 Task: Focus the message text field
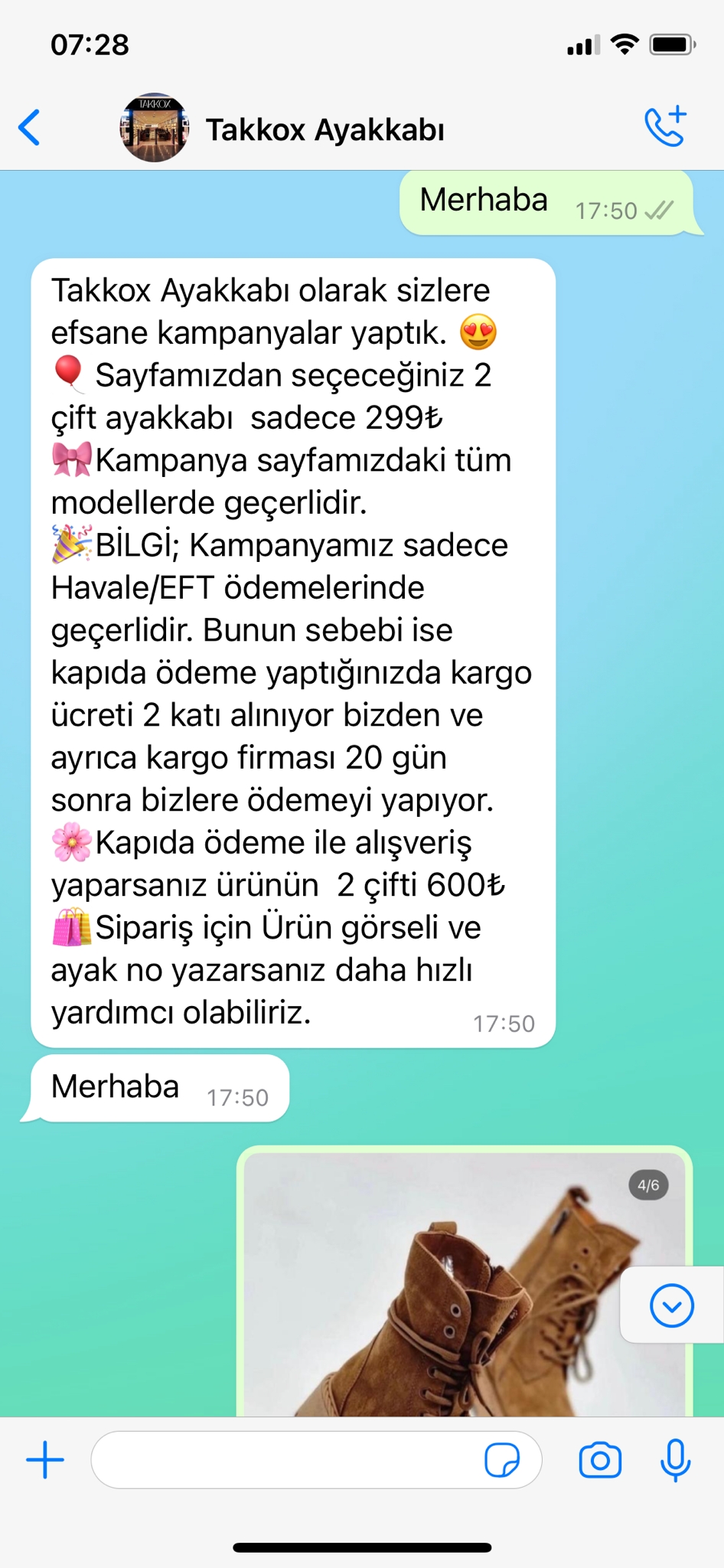tap(283, 1459)
